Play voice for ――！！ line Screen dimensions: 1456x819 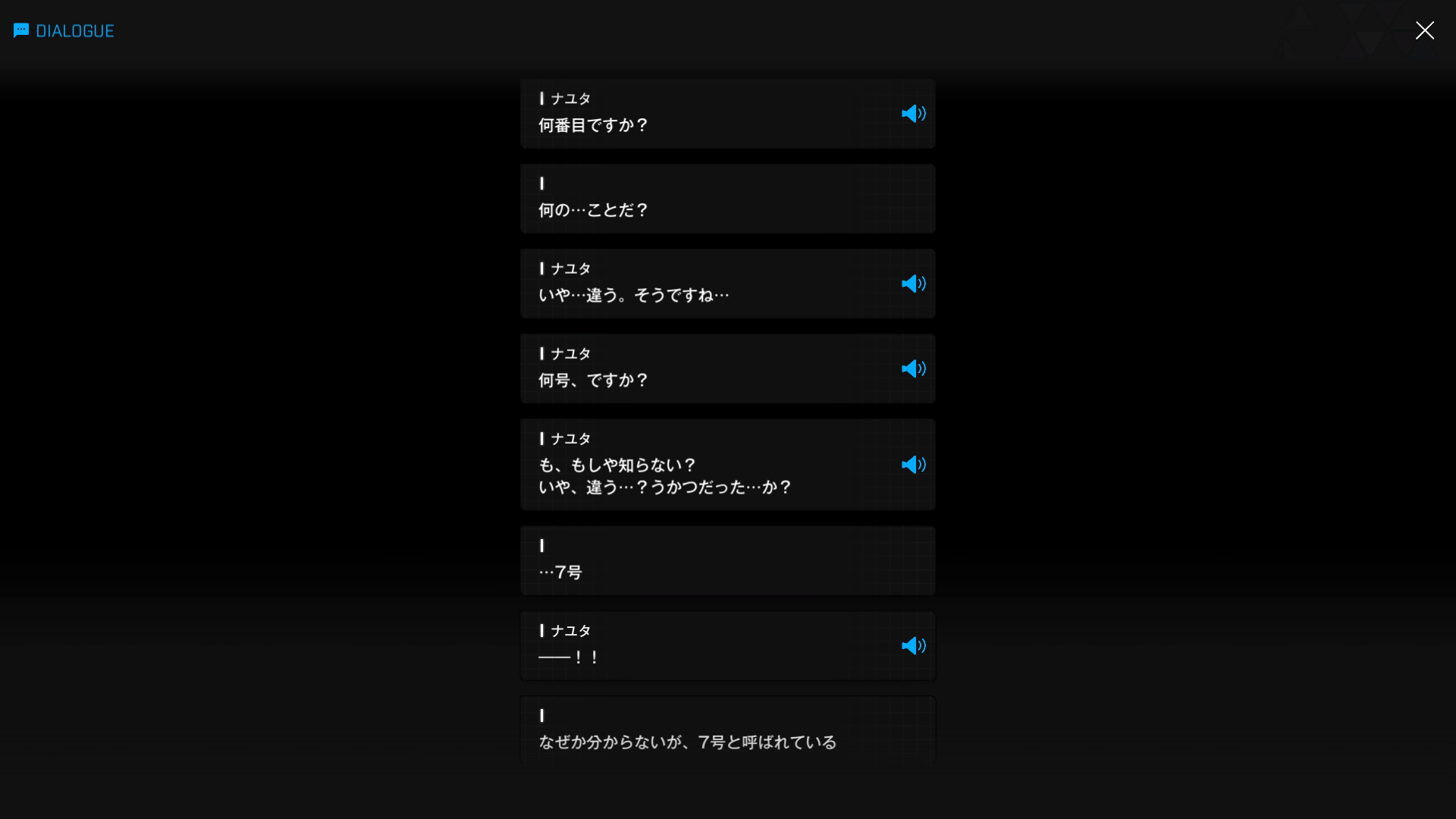913,646
